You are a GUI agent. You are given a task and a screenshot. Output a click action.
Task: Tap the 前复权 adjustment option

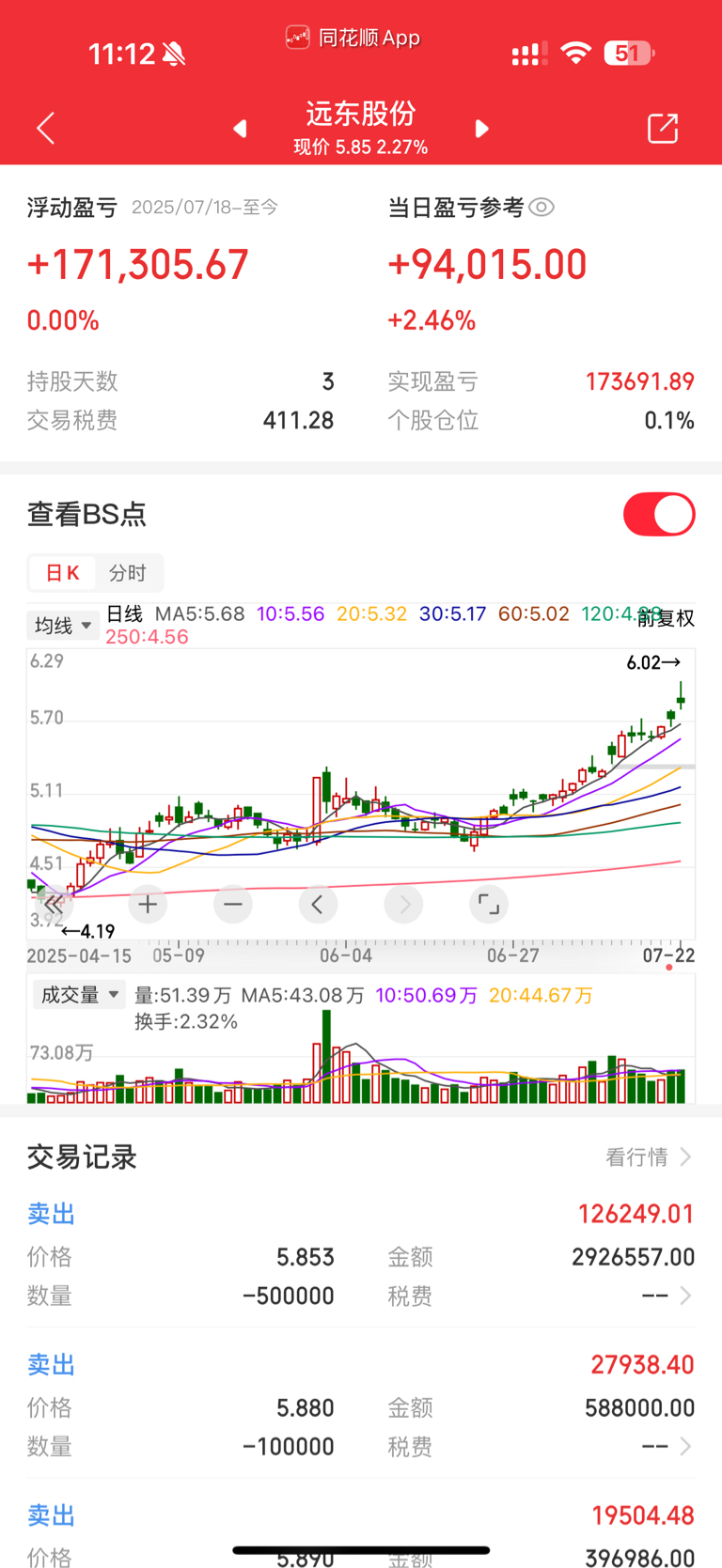pos(666,618)
